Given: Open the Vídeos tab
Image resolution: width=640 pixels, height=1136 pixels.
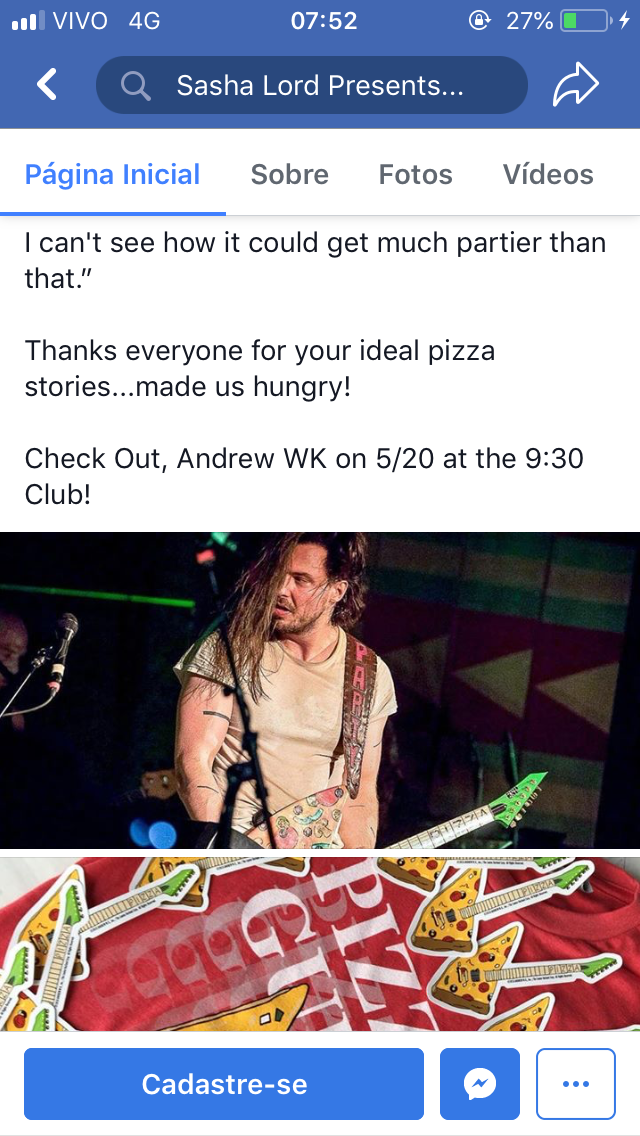Looking at the screenshot, I should [x=548, y=175].
